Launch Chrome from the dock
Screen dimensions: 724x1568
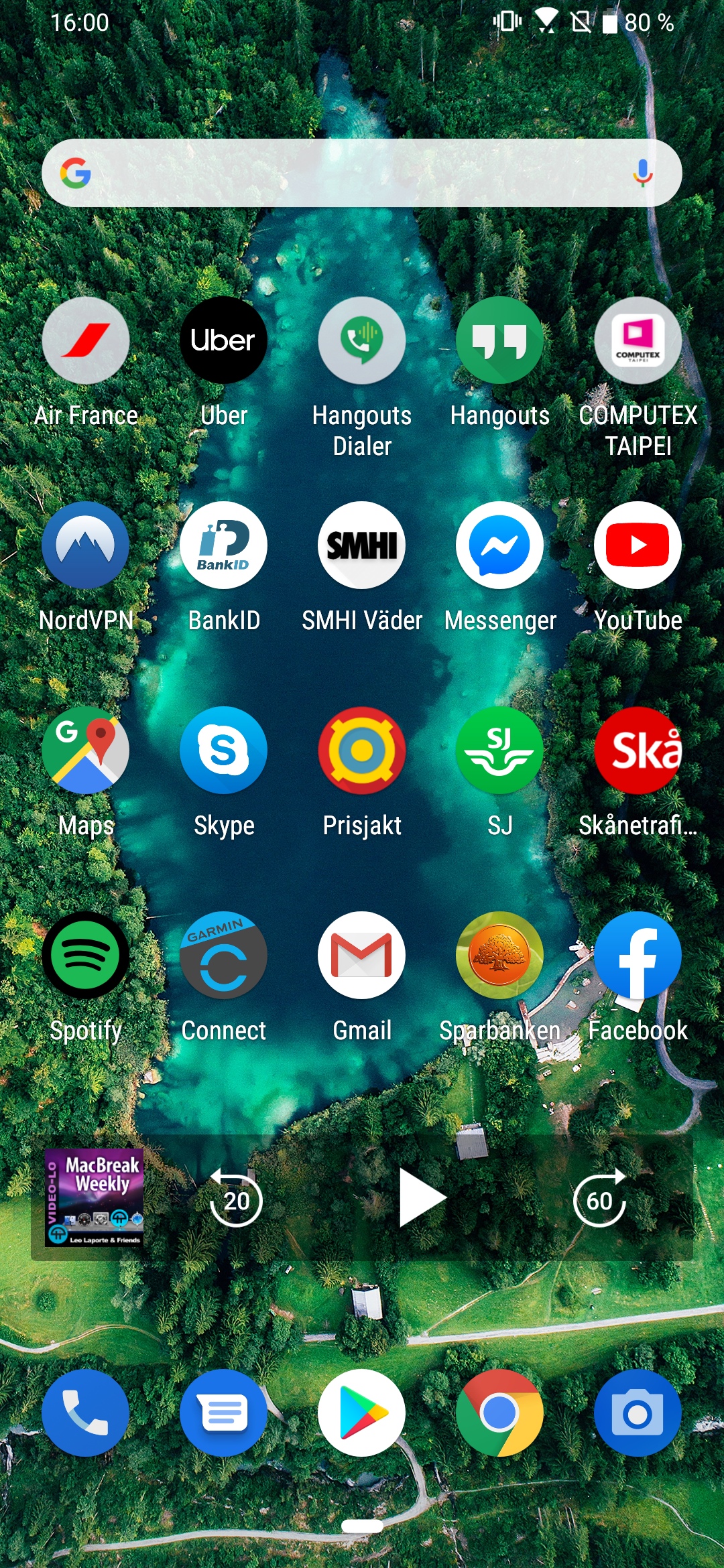(x=500, y=1413)
